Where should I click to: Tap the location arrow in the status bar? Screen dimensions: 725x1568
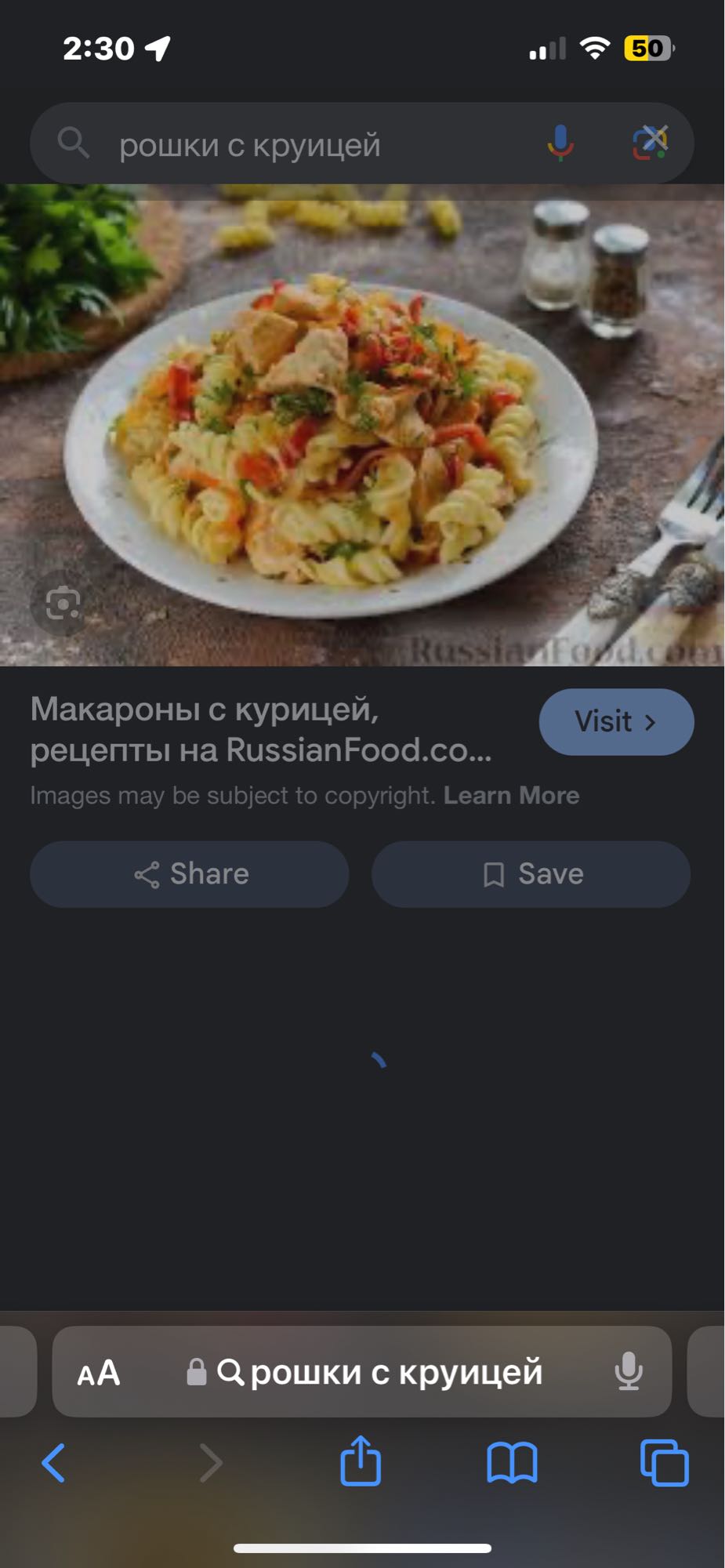159,49
